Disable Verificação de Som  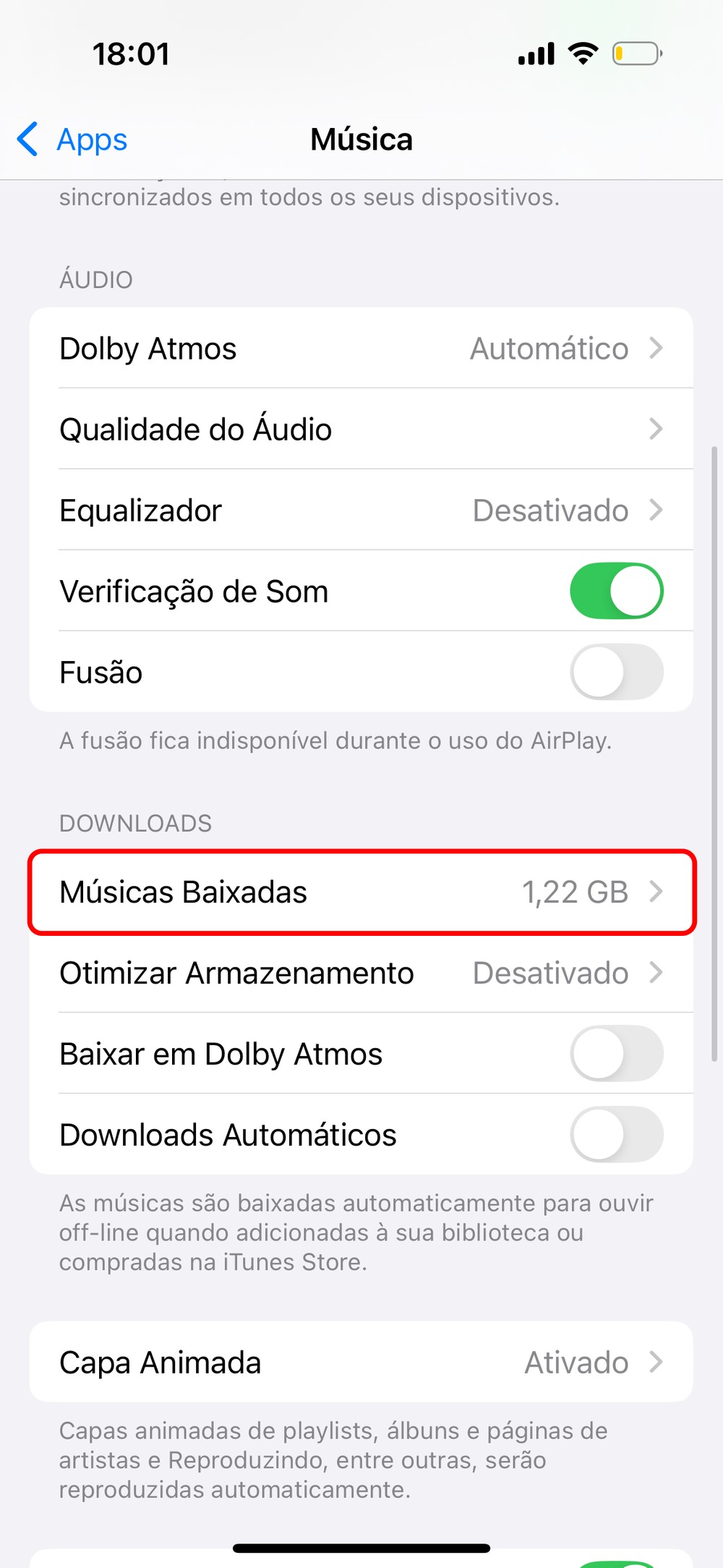tap(616, 592)
